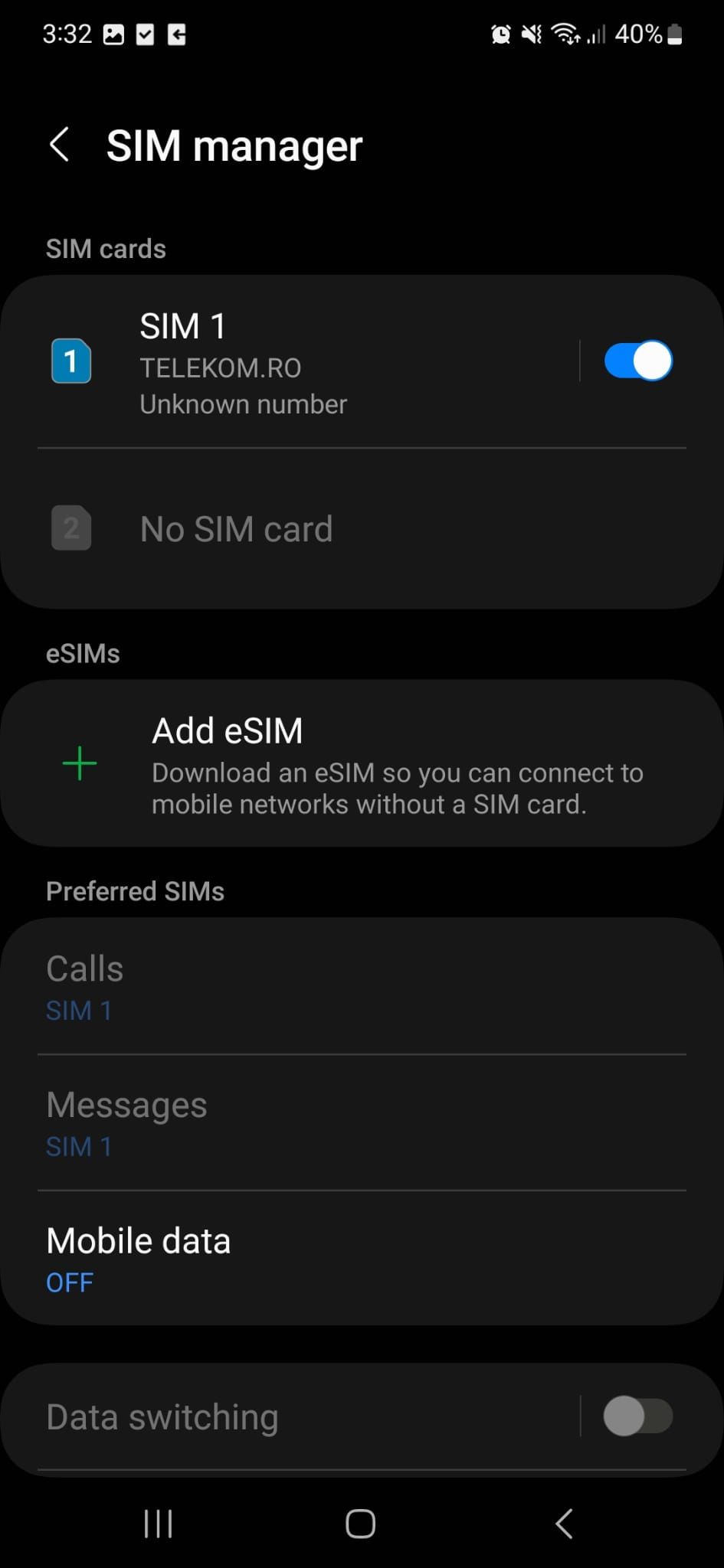Tap the green plus icon for eSIM
The height and width of the screenshot is (1568, 724).
coord(79,763)
